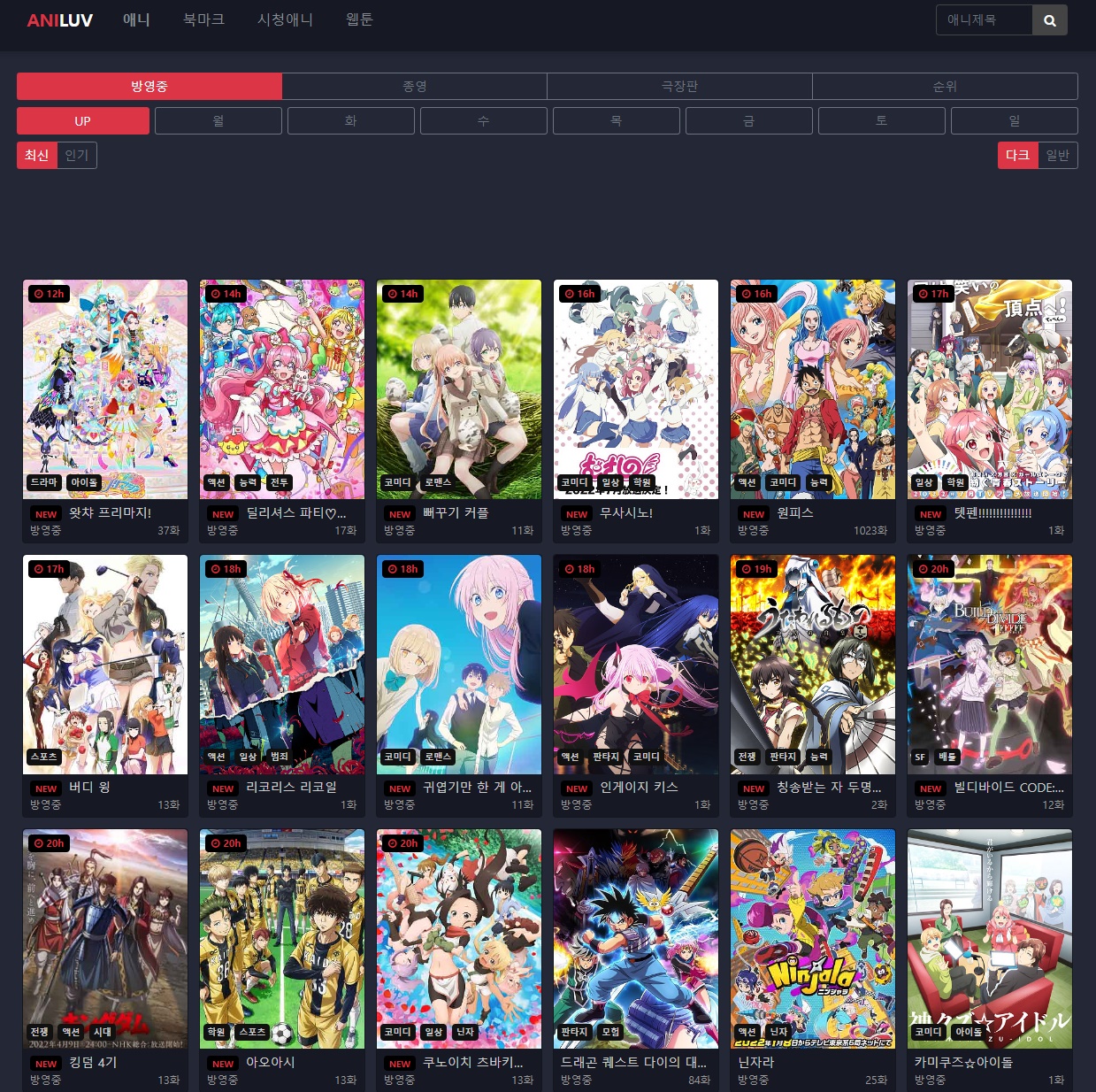The height and width of the screenshot is (1092, 1096).
Task: Filter by 월 weekday
Action: coord(218,120)
